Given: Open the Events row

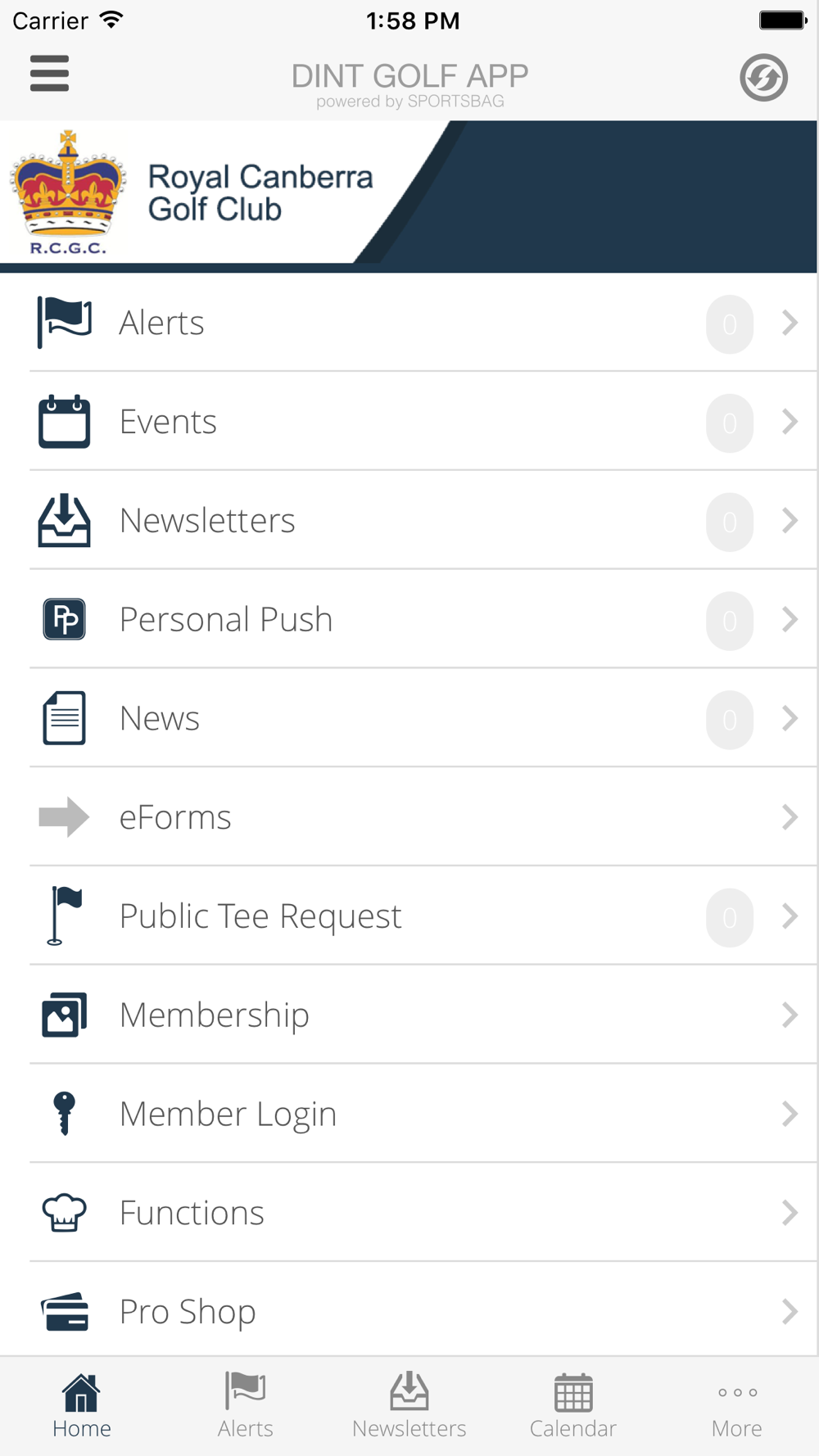Looking at the screenshot, I should click(409, 422).
